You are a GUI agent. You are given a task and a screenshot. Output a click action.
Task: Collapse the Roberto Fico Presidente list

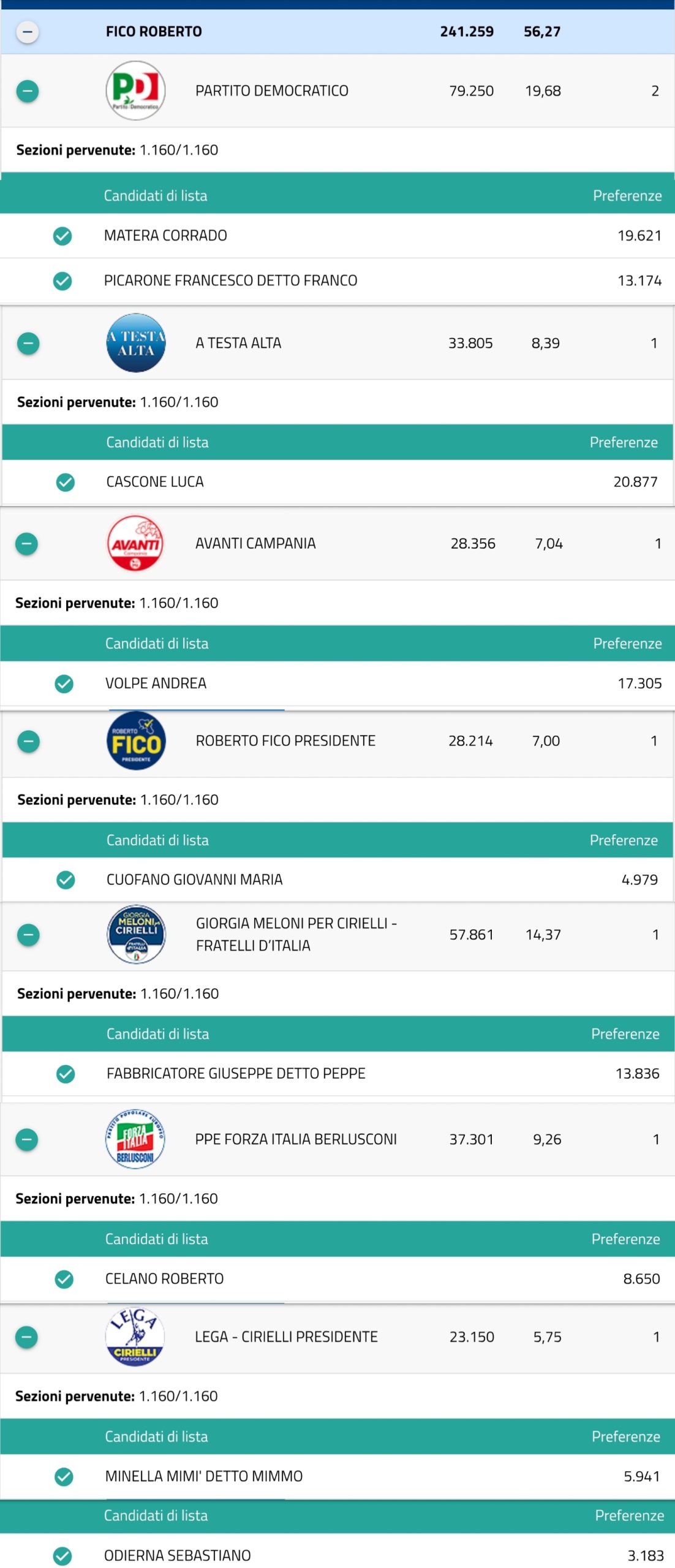coord(28,741)
